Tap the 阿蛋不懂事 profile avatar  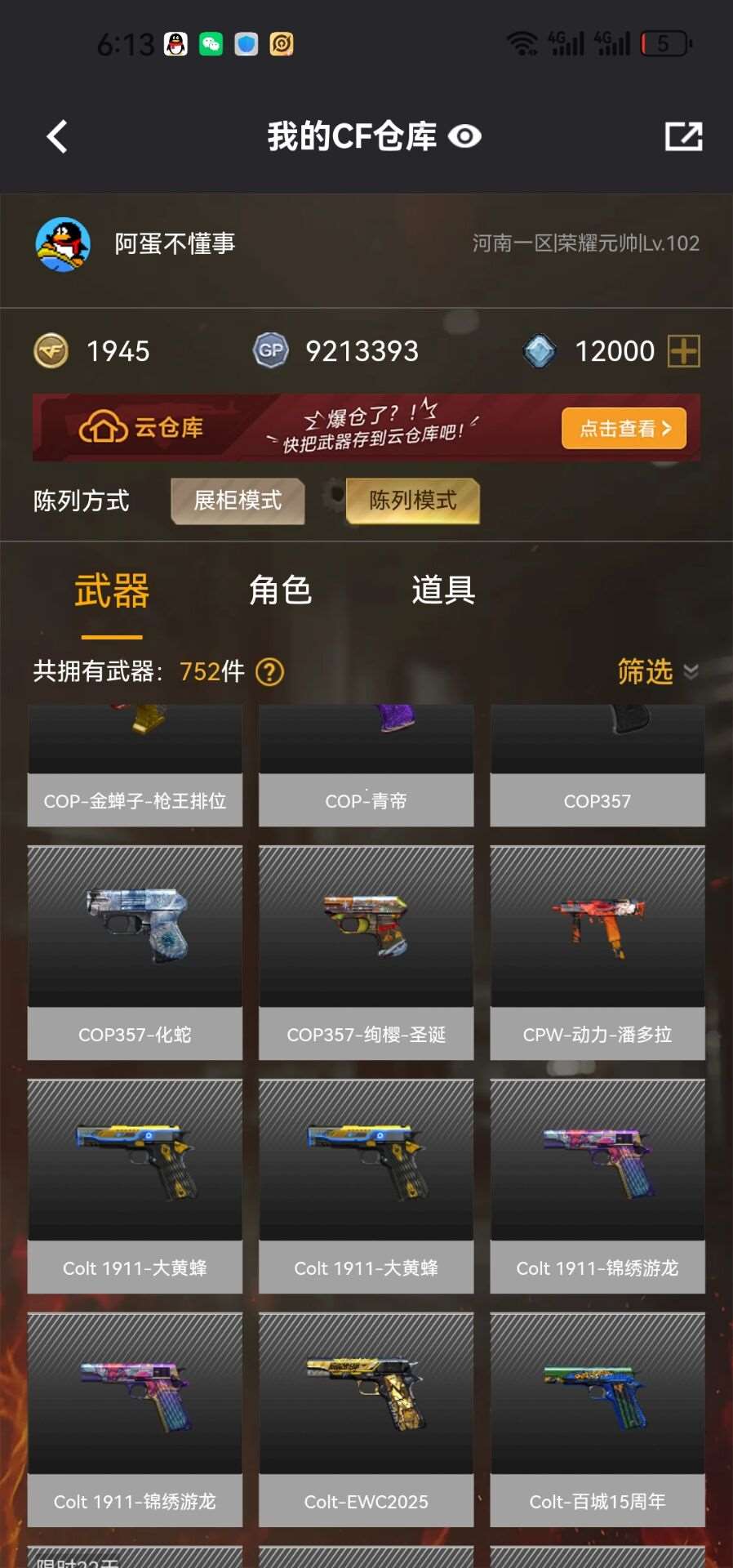pyautogui.click(x=63, y=244)
